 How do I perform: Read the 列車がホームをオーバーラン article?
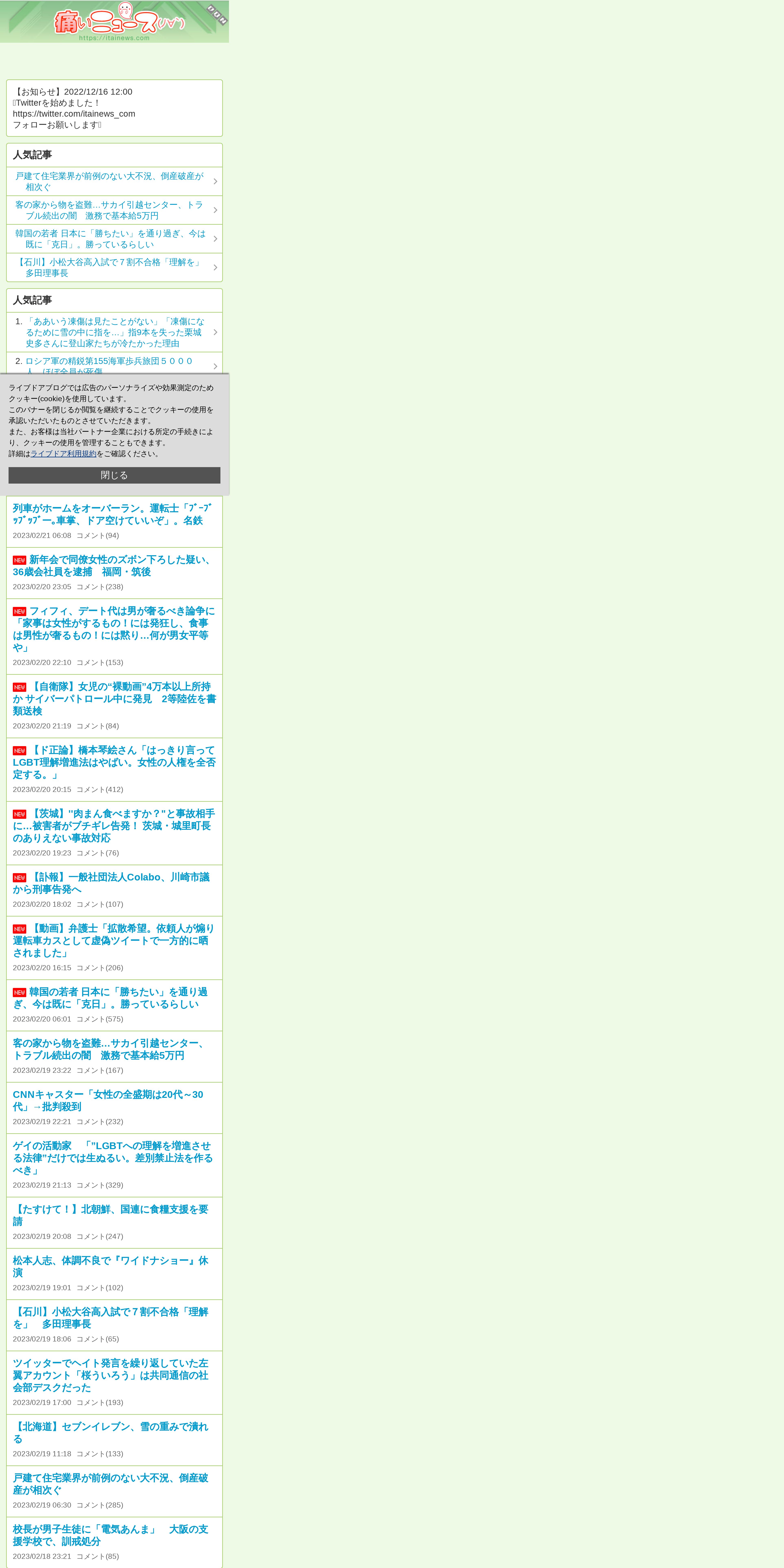point(112,514)
